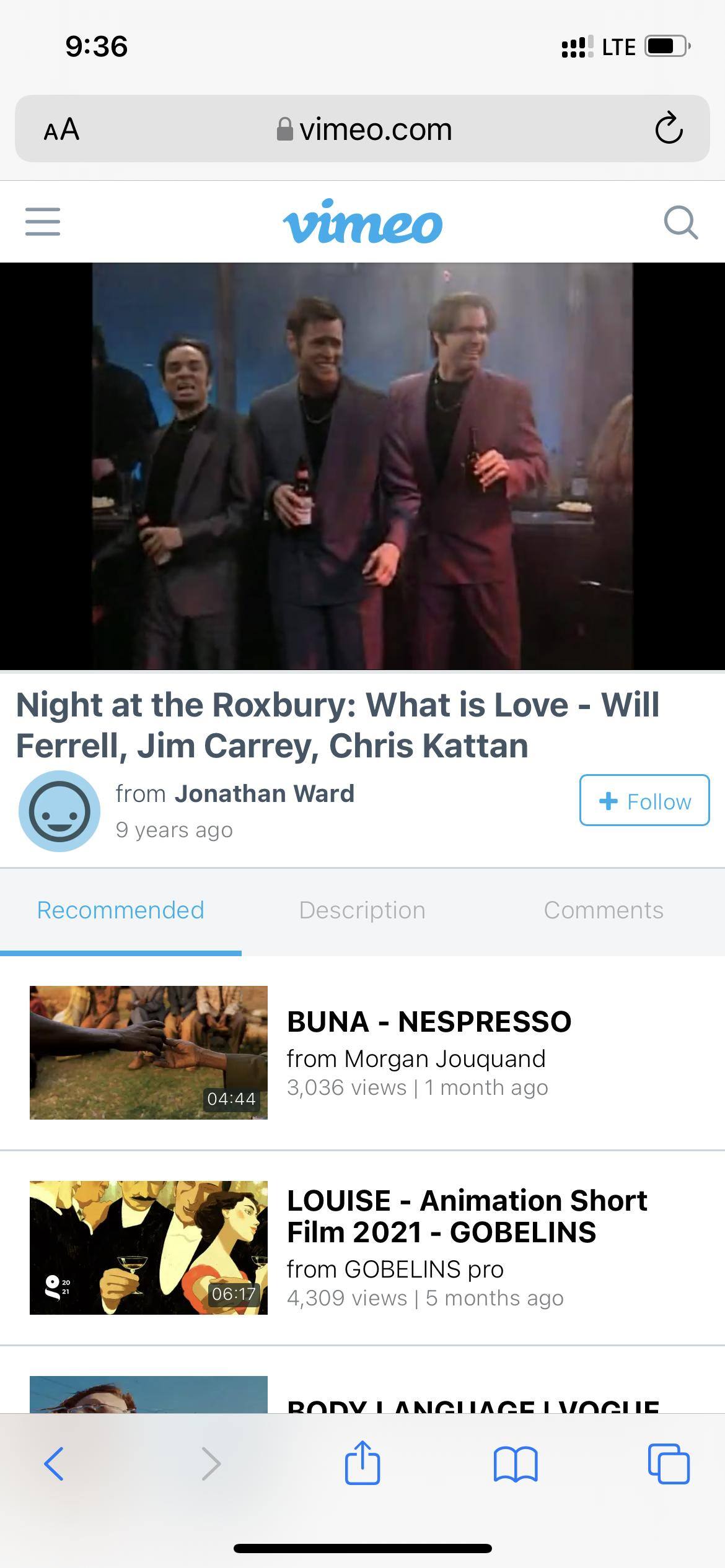Reload the page

point(669,129)
